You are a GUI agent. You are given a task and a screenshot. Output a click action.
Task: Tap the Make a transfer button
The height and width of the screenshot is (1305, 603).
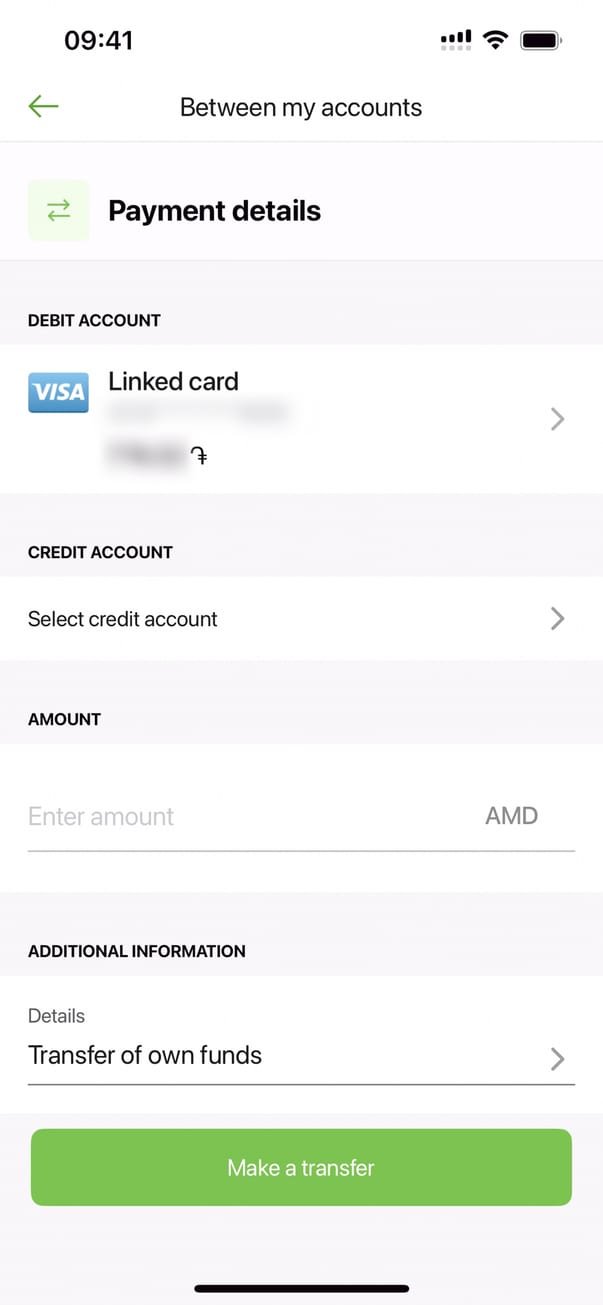(x=301, y=1167)
